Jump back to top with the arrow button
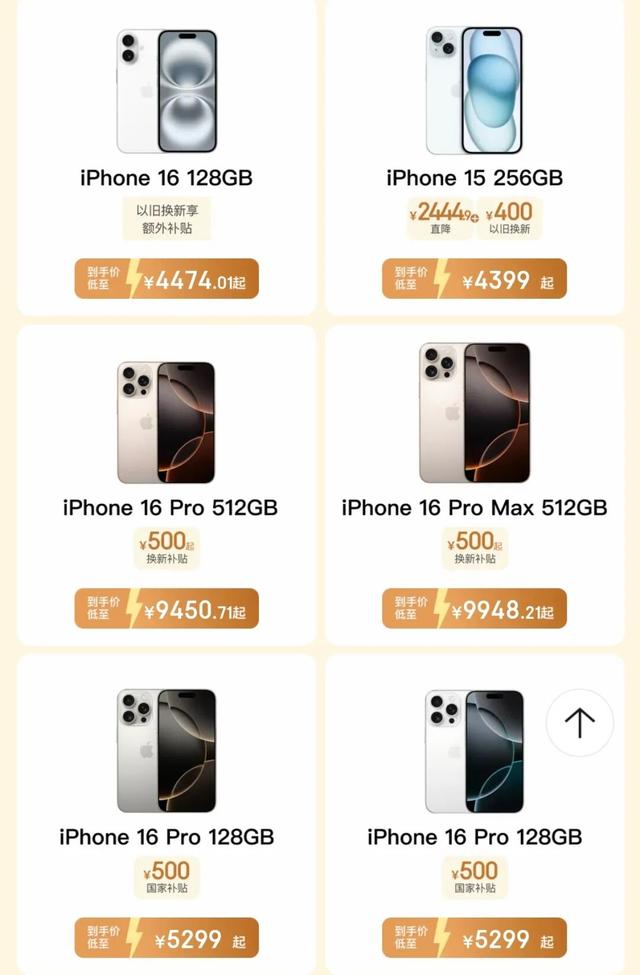640x975 pixels. [x=579, y=722]
